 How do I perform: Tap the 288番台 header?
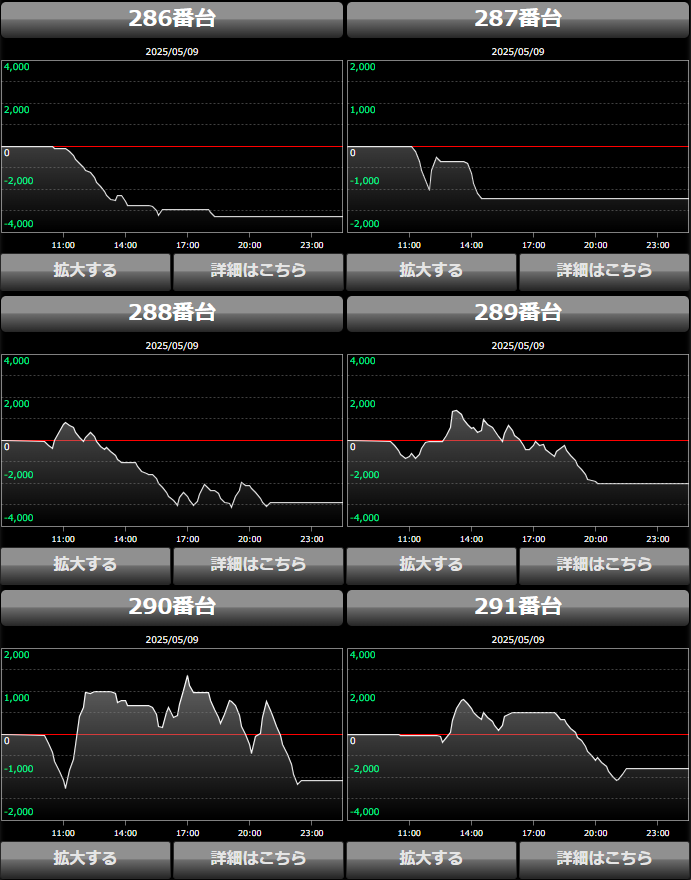172,313
